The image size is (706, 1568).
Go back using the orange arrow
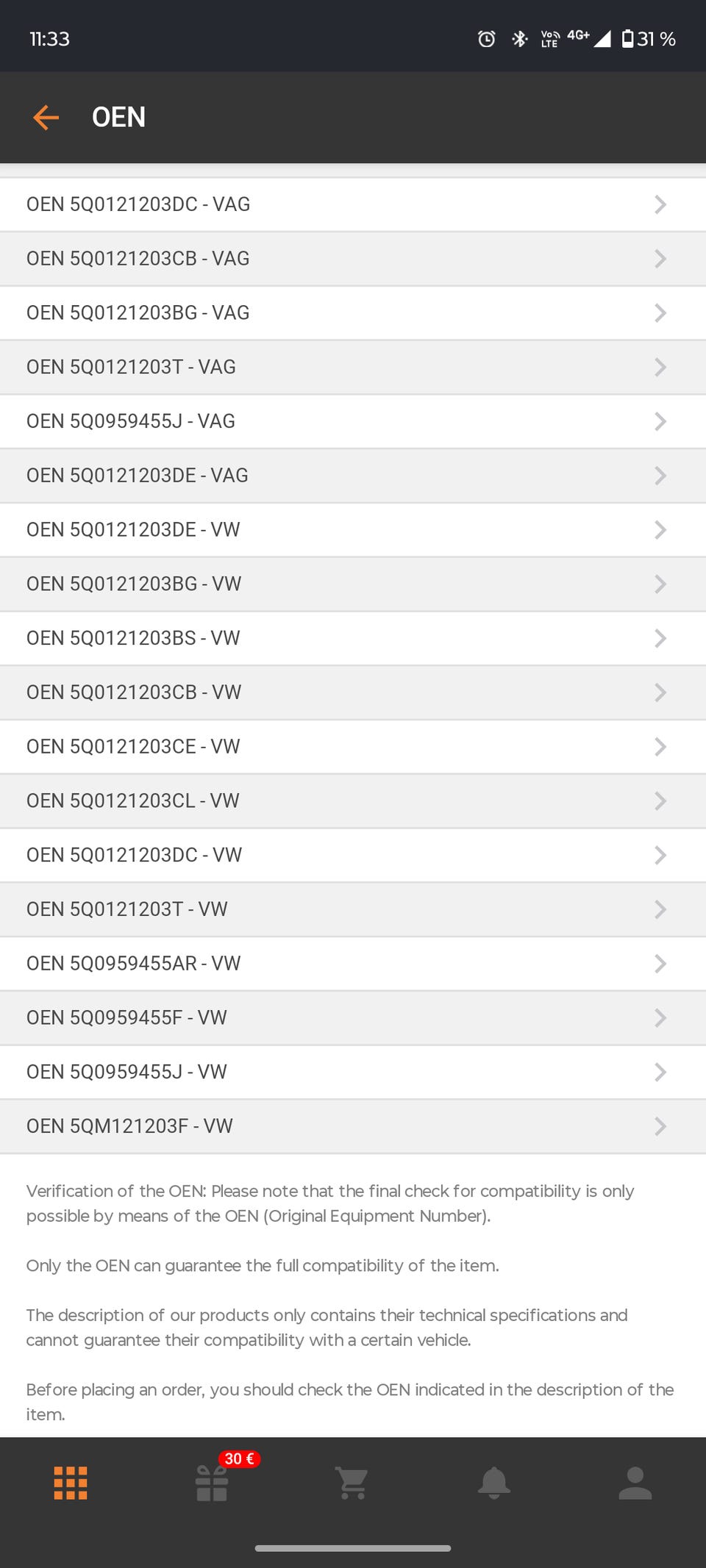[x=46, y=118]
